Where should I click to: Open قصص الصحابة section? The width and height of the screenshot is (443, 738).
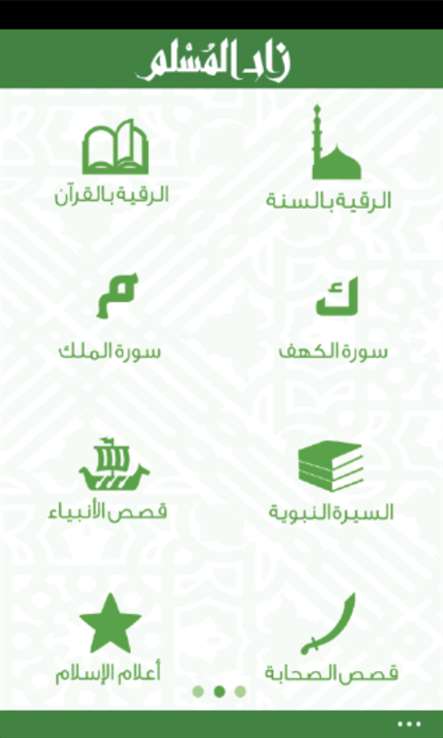(331, 638)
